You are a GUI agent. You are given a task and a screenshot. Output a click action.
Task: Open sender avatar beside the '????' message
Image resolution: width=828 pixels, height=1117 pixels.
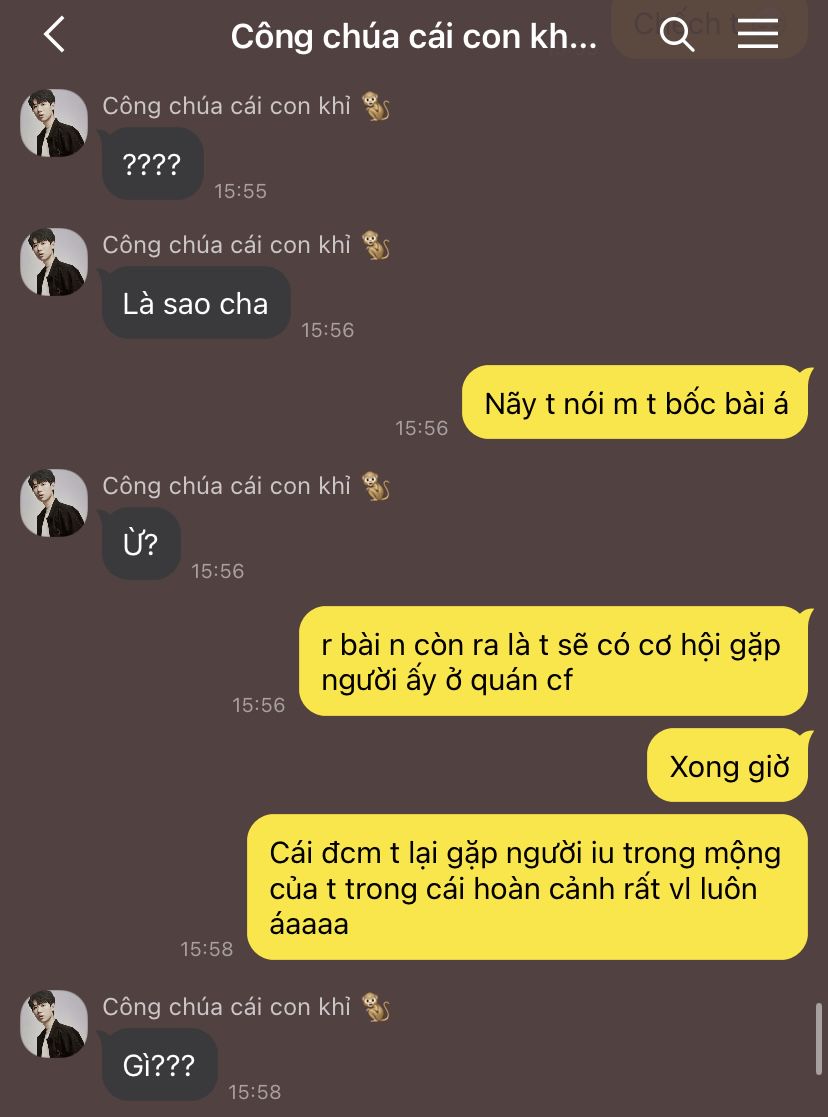(x=54, y=123)
